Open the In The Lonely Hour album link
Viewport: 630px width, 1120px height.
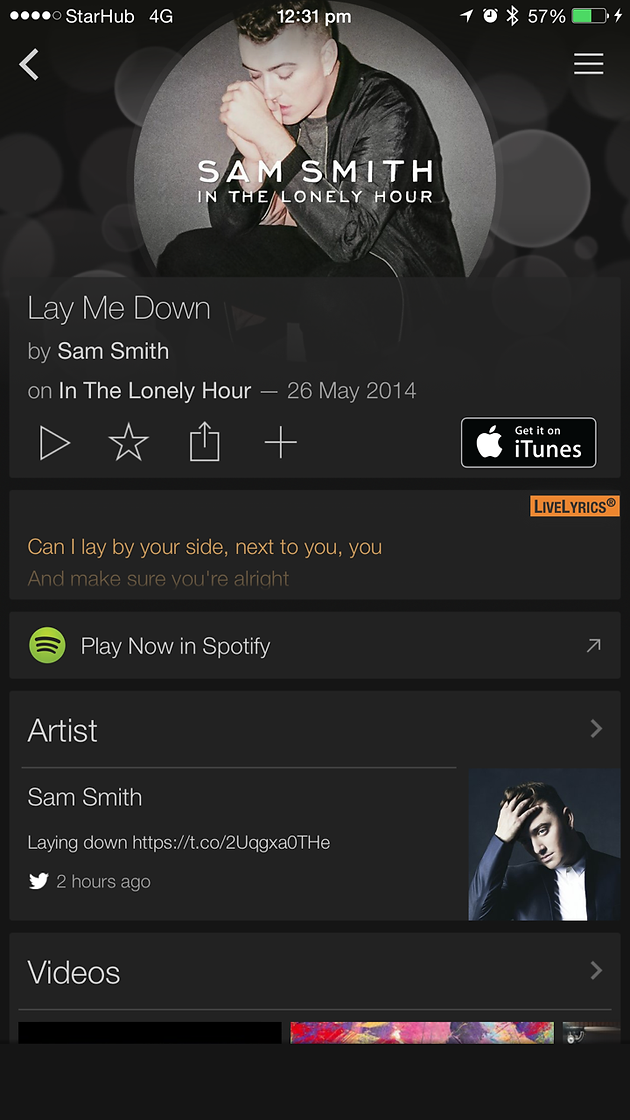155,391
